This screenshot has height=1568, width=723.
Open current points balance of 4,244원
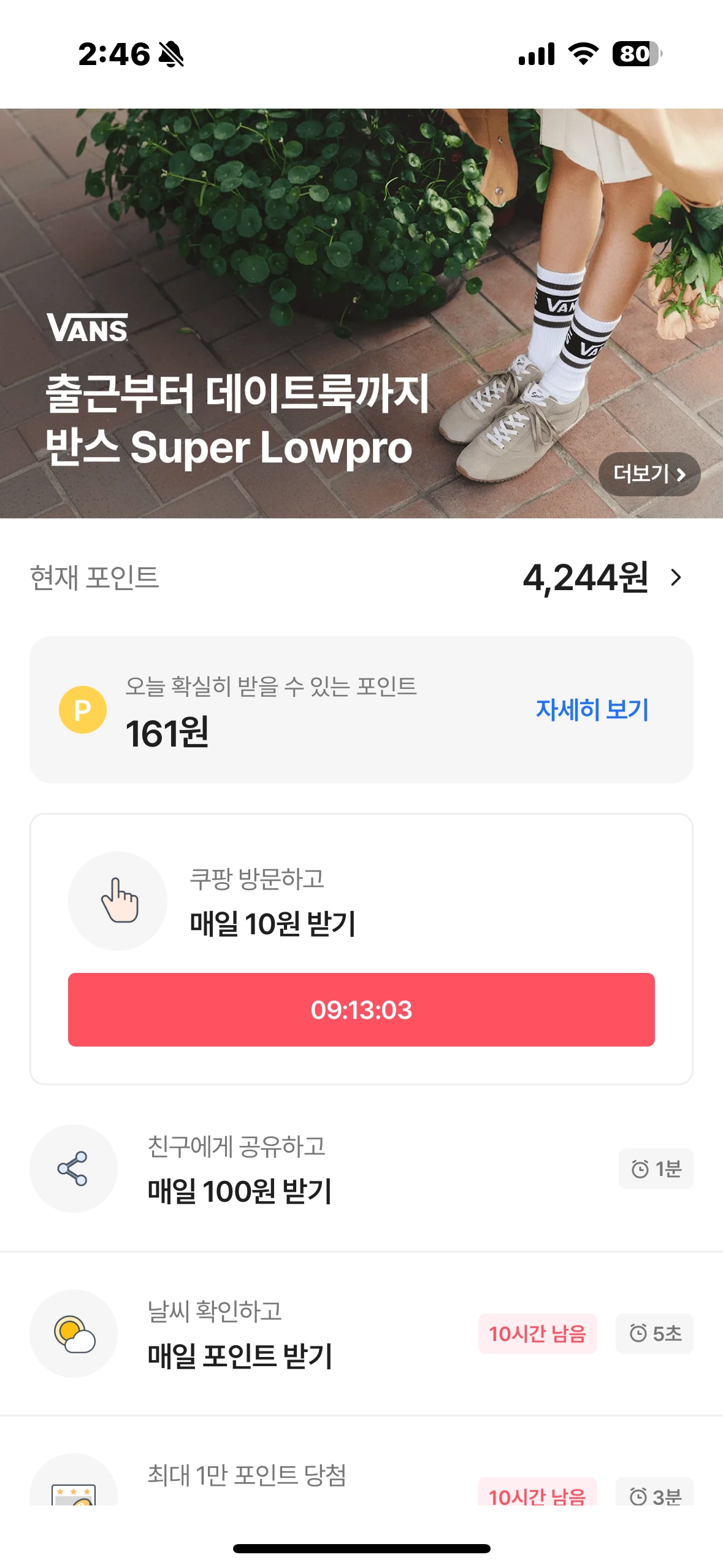601,577
